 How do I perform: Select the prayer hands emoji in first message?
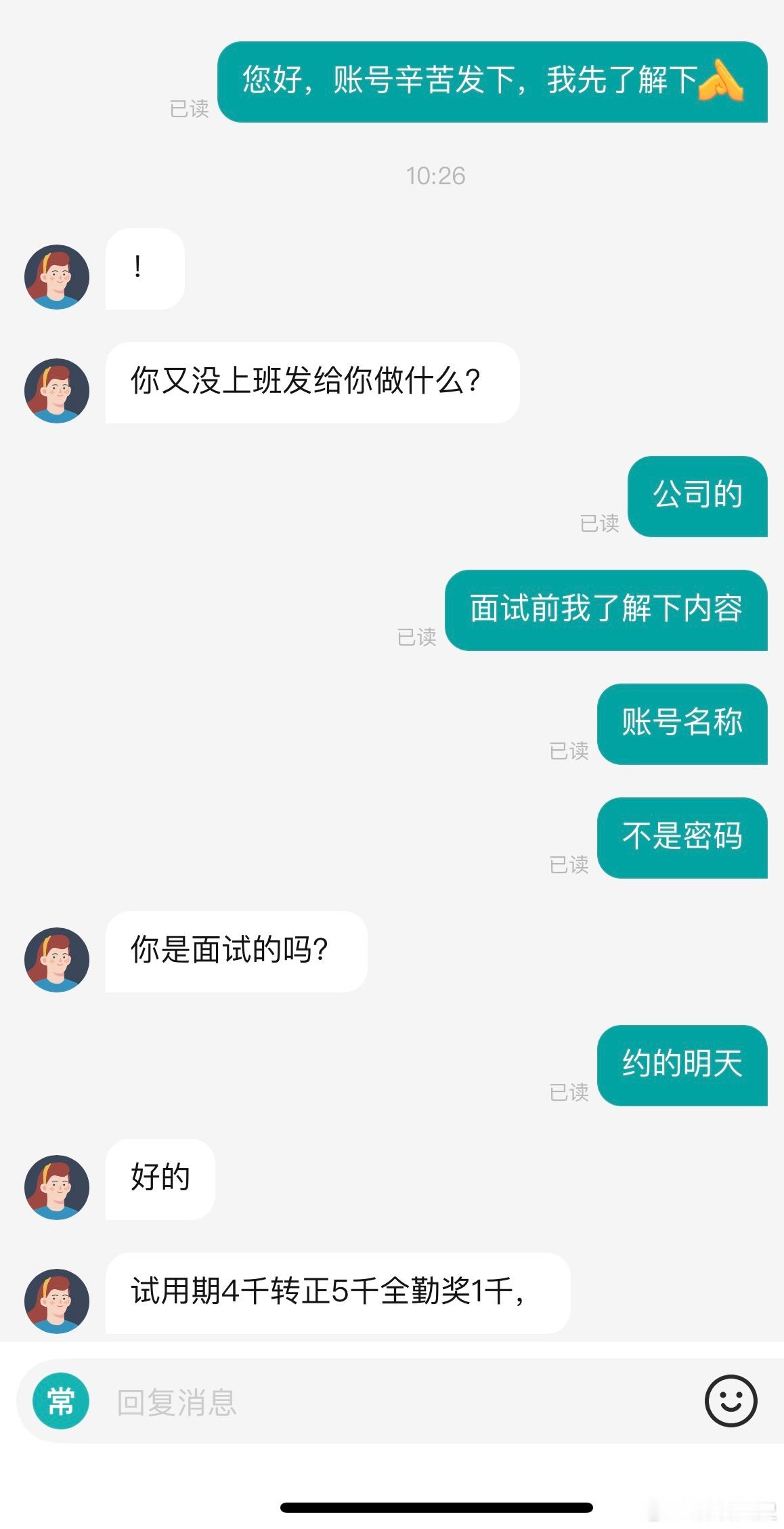722,81
